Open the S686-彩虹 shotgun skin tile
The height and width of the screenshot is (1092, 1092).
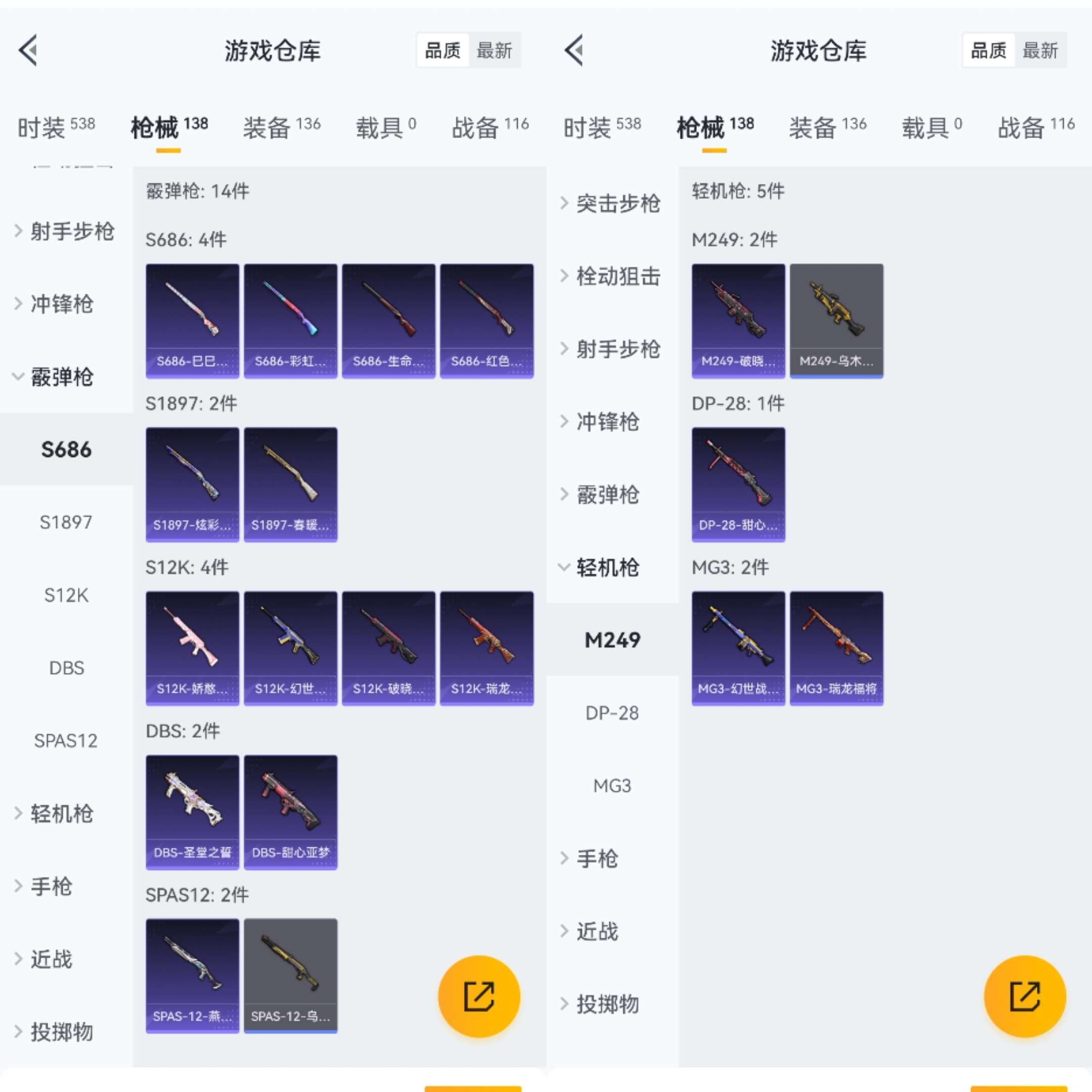[x=291, y=321]
